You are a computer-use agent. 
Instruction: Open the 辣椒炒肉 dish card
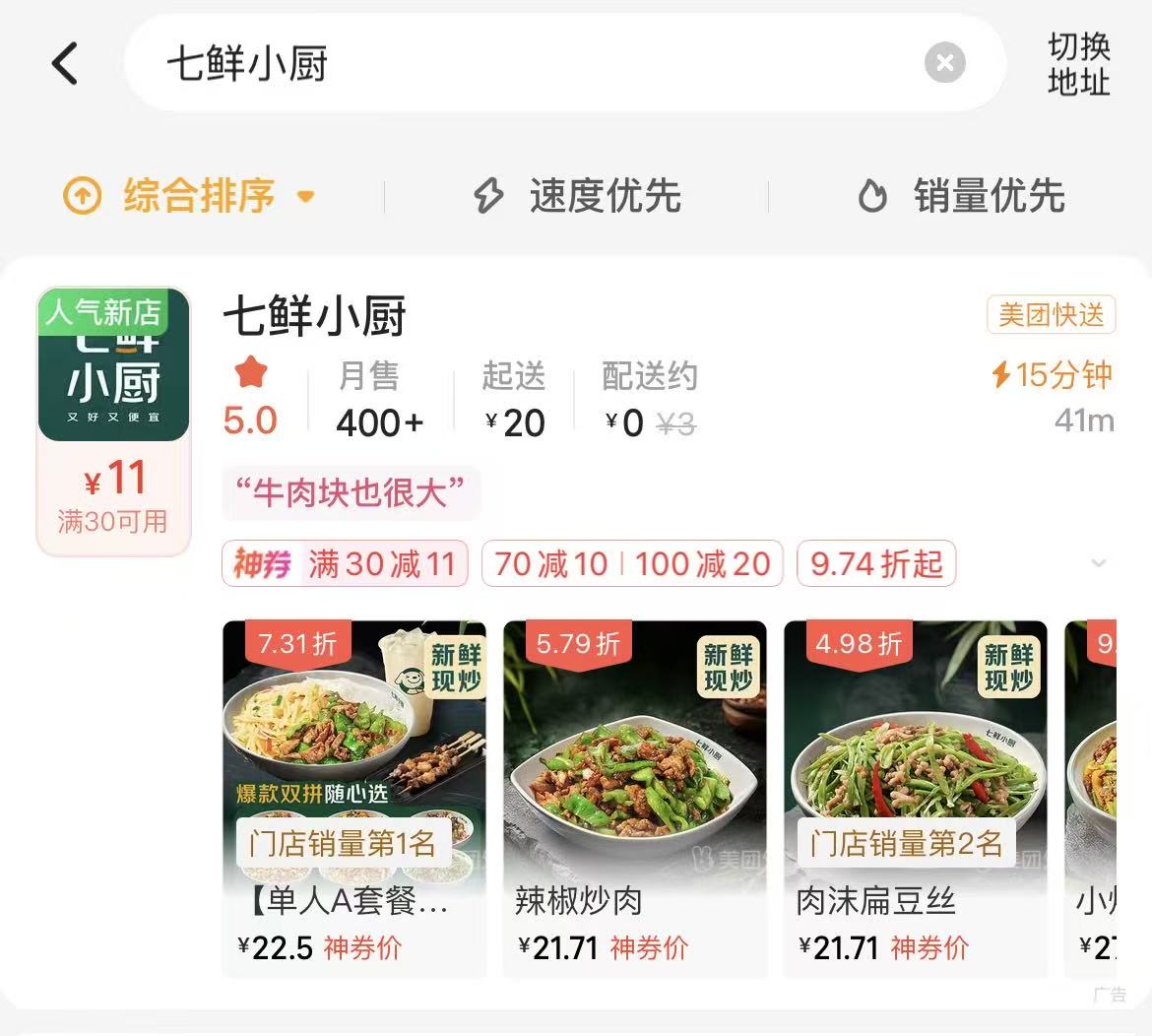(x=634, y=798)
